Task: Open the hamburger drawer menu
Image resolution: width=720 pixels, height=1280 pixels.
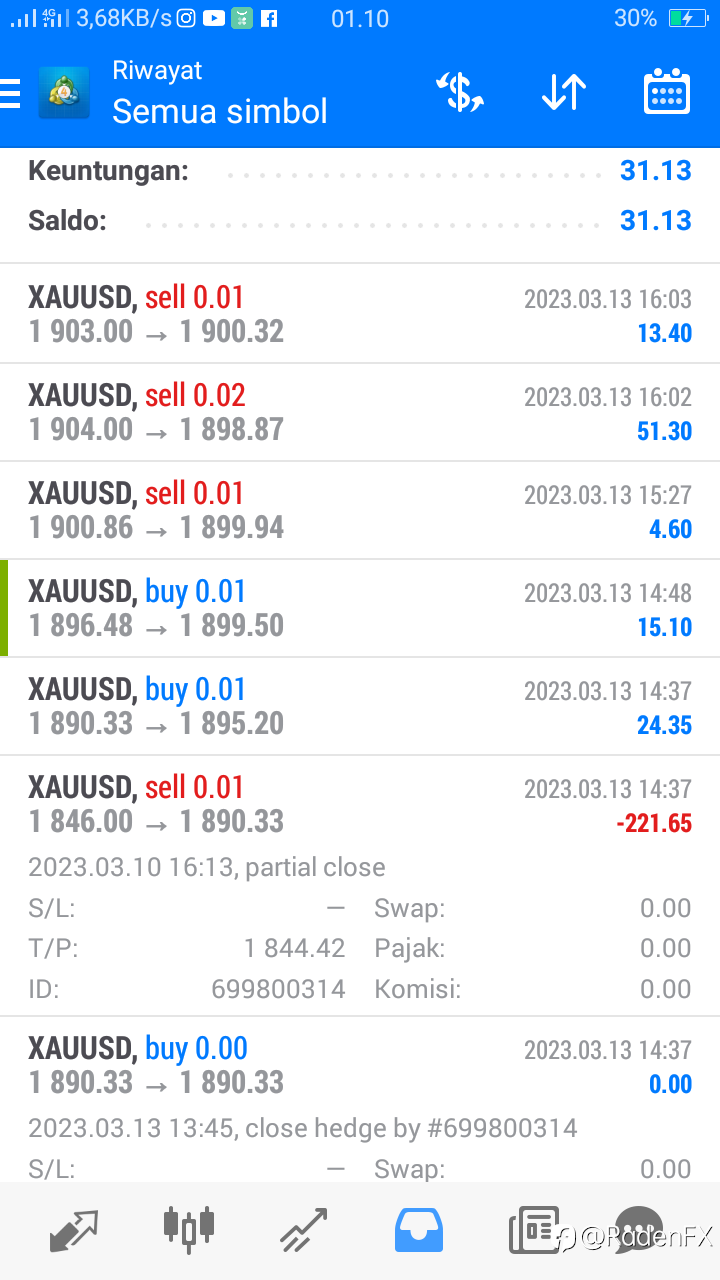Action: 10,92
